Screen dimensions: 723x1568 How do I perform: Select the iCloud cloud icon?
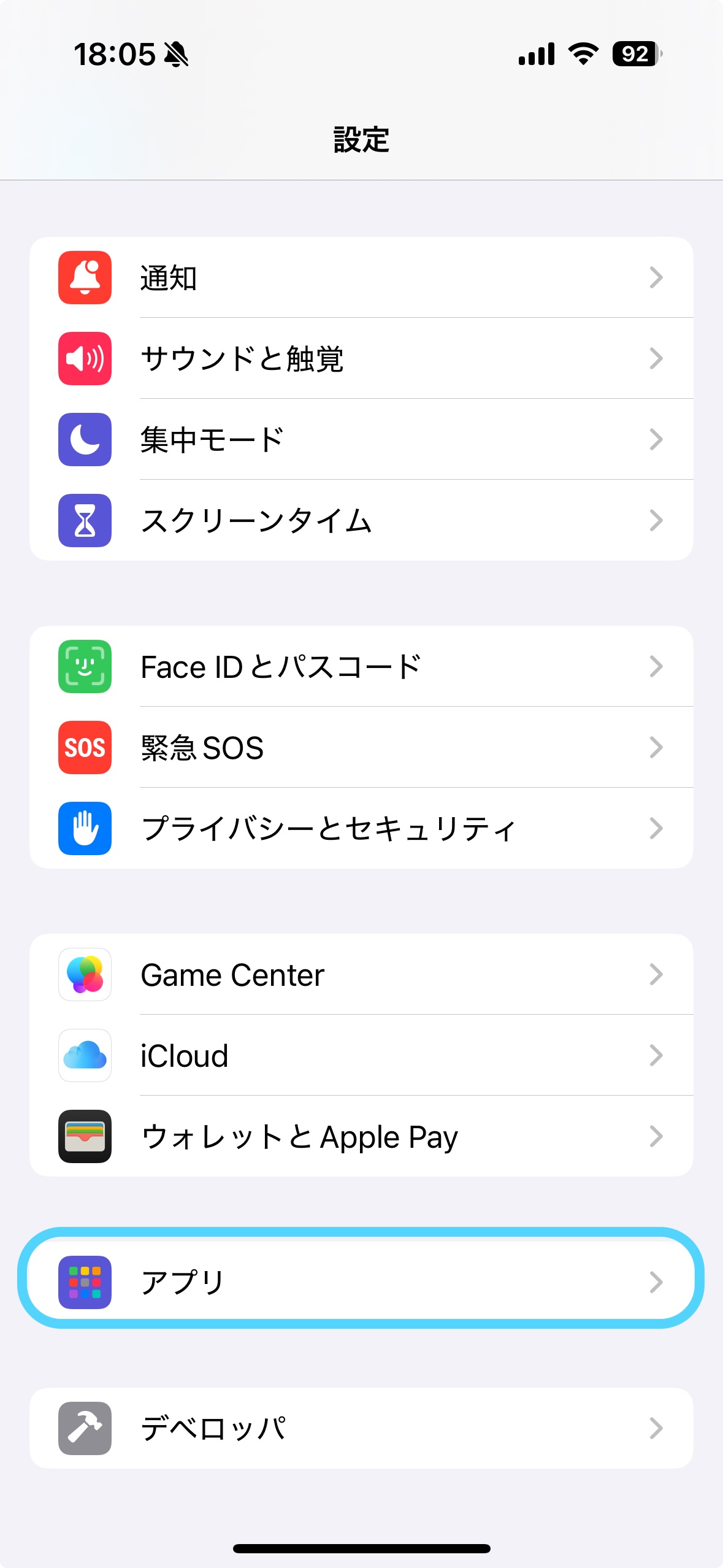84,1056
